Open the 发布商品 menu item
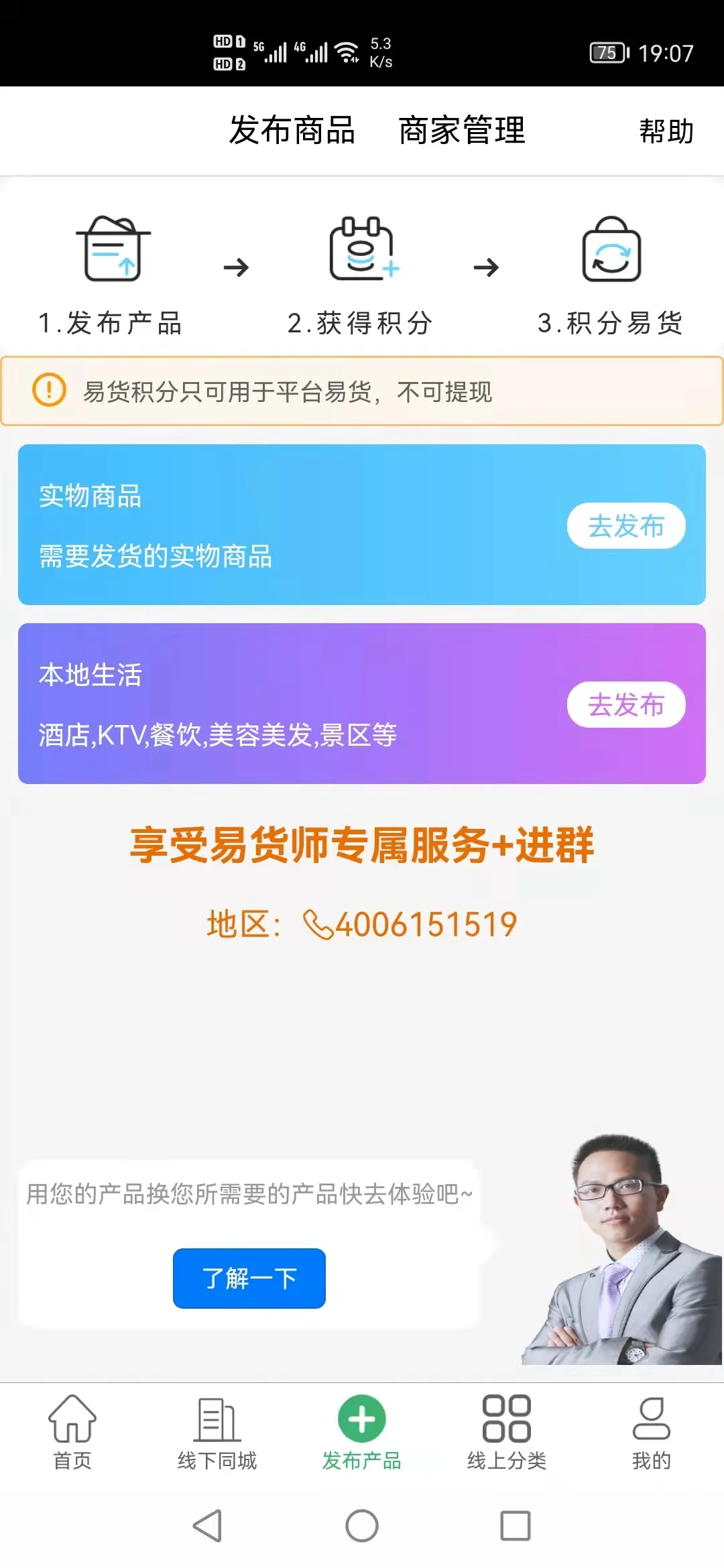The width and height of the screenshot is (724, 1568). (x=293, y=131)
